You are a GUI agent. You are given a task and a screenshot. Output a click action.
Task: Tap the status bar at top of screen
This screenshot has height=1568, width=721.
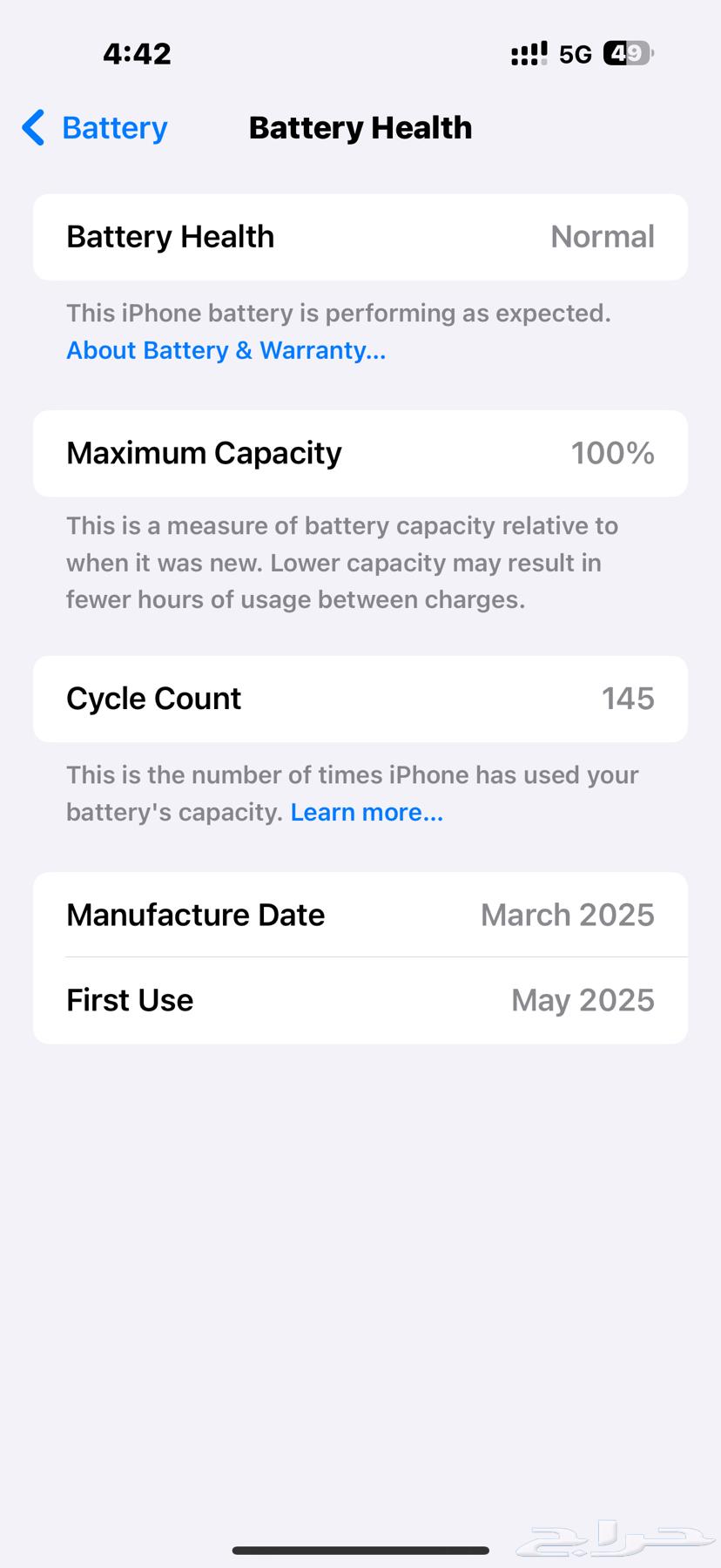click(x=360, y=53)
